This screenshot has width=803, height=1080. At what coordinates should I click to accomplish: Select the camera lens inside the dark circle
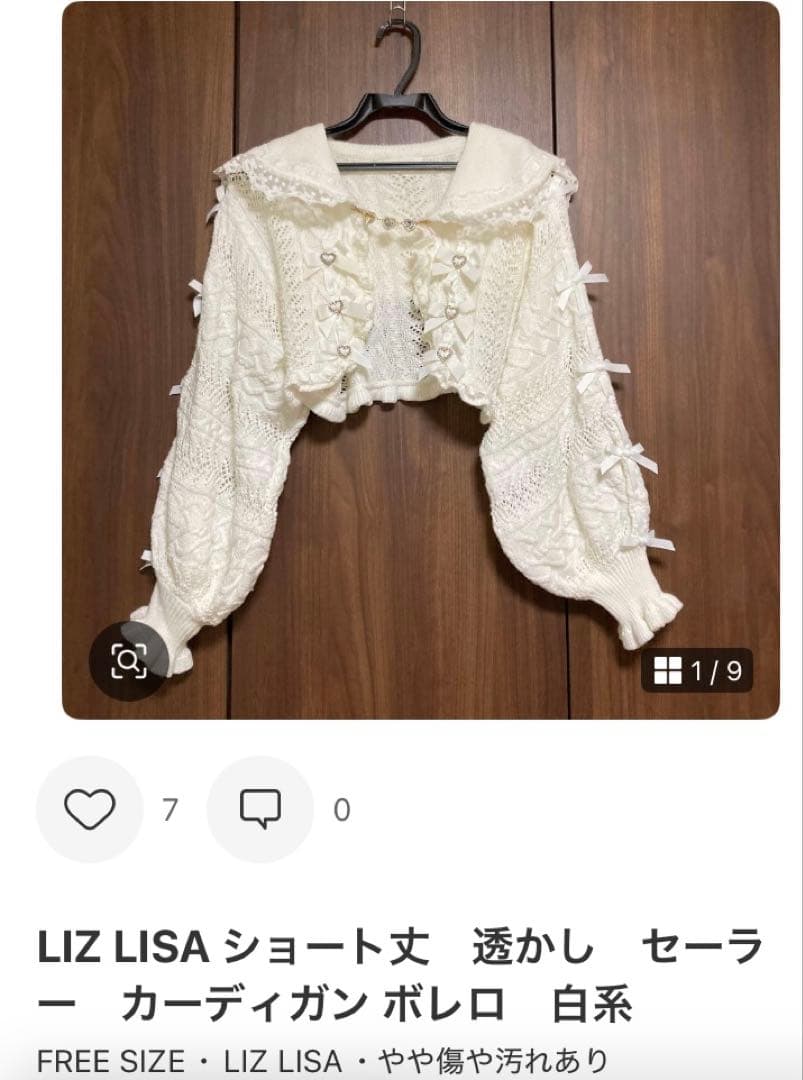click(128, 656)
